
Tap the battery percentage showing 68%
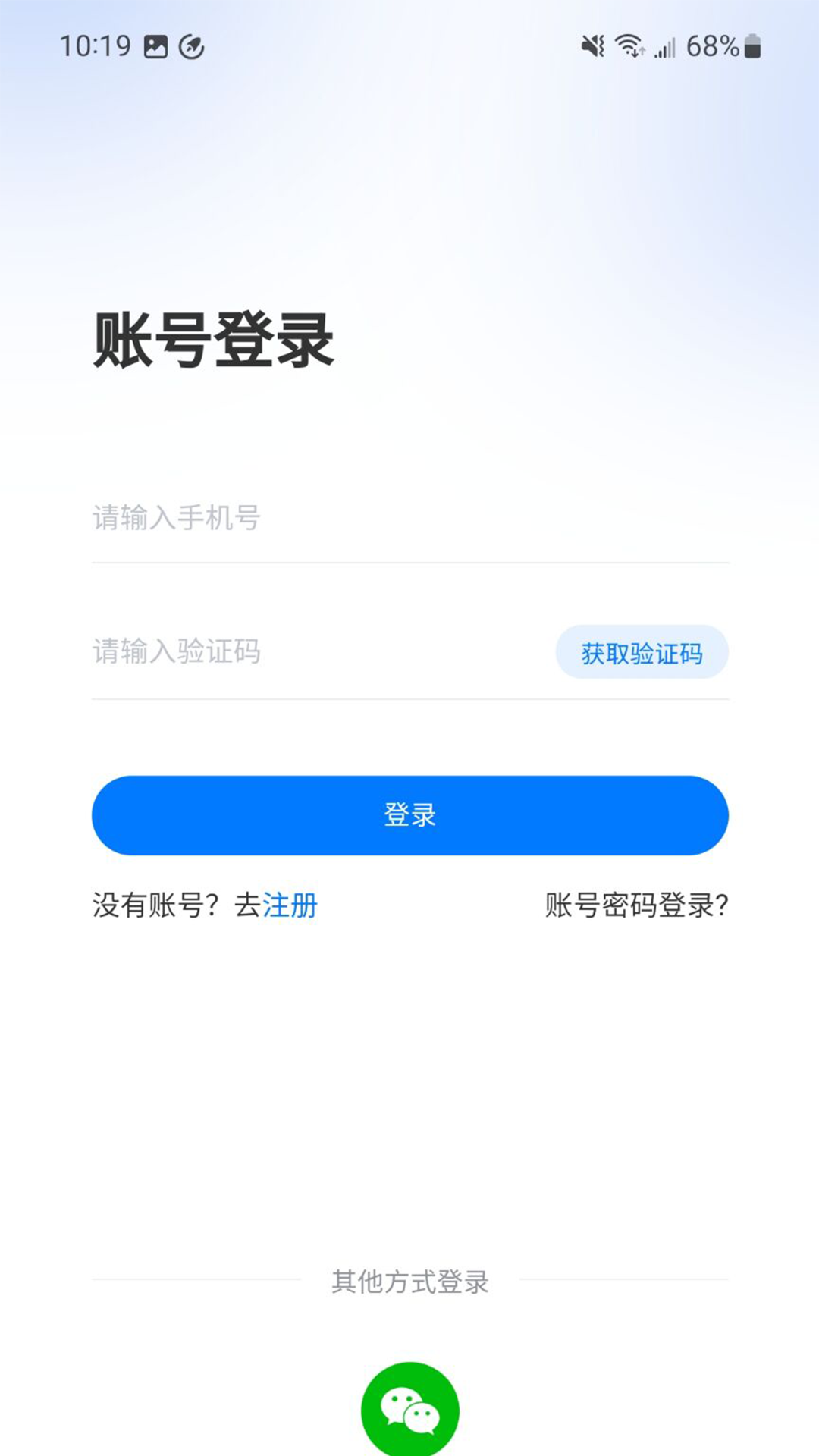click(711, 47)
